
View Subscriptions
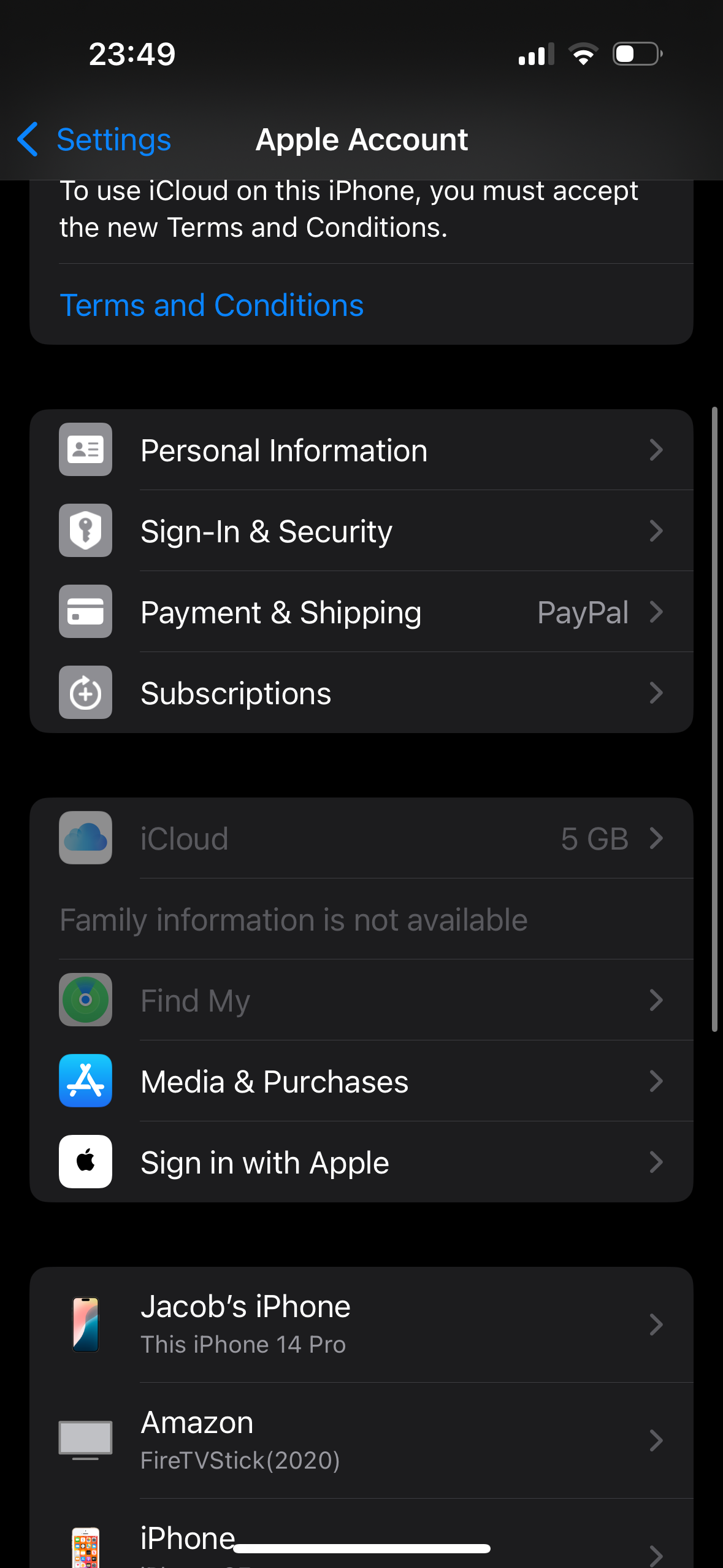[361, 693]
